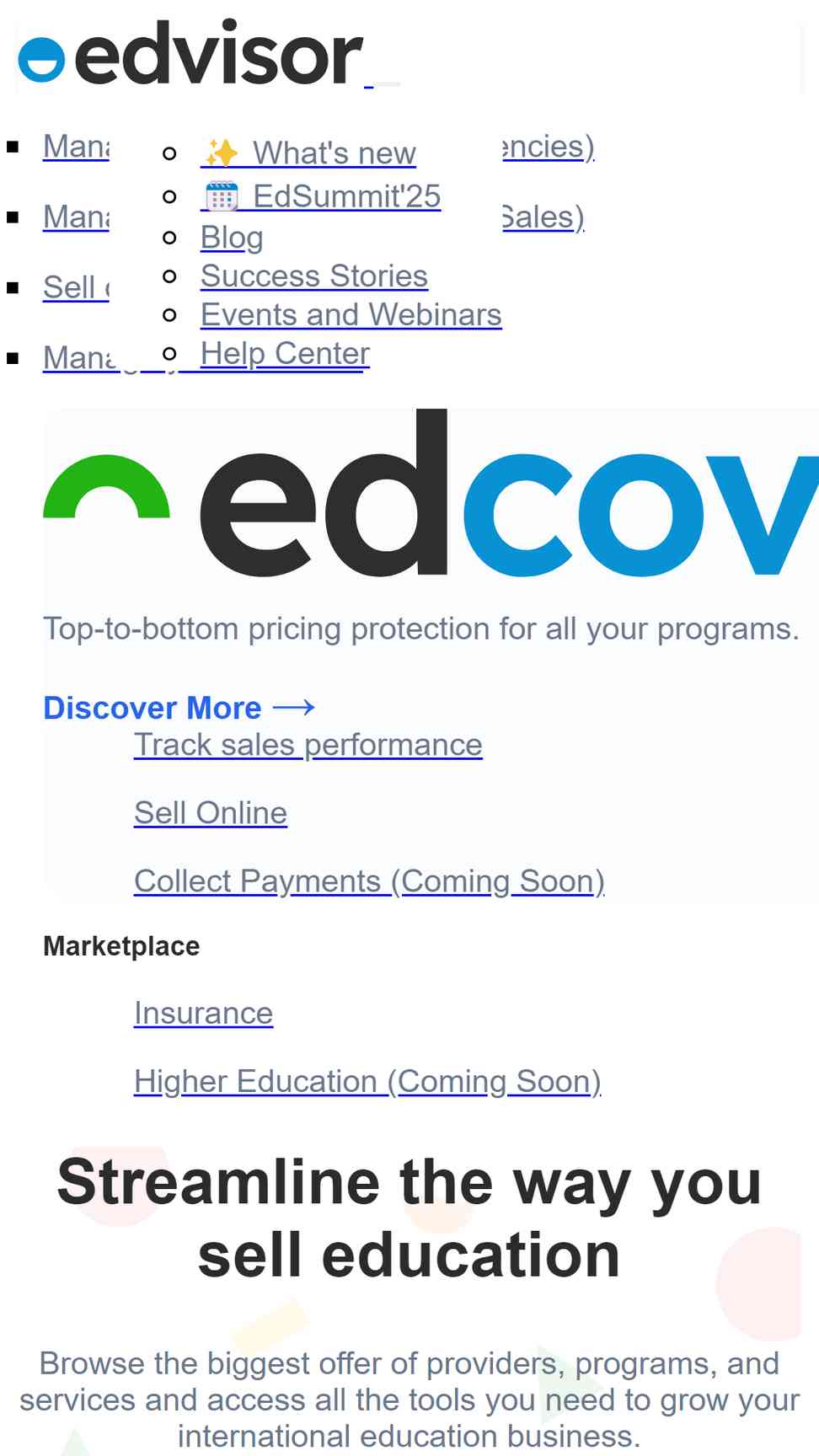Tap Discover More for Edcover

(179, 708)
